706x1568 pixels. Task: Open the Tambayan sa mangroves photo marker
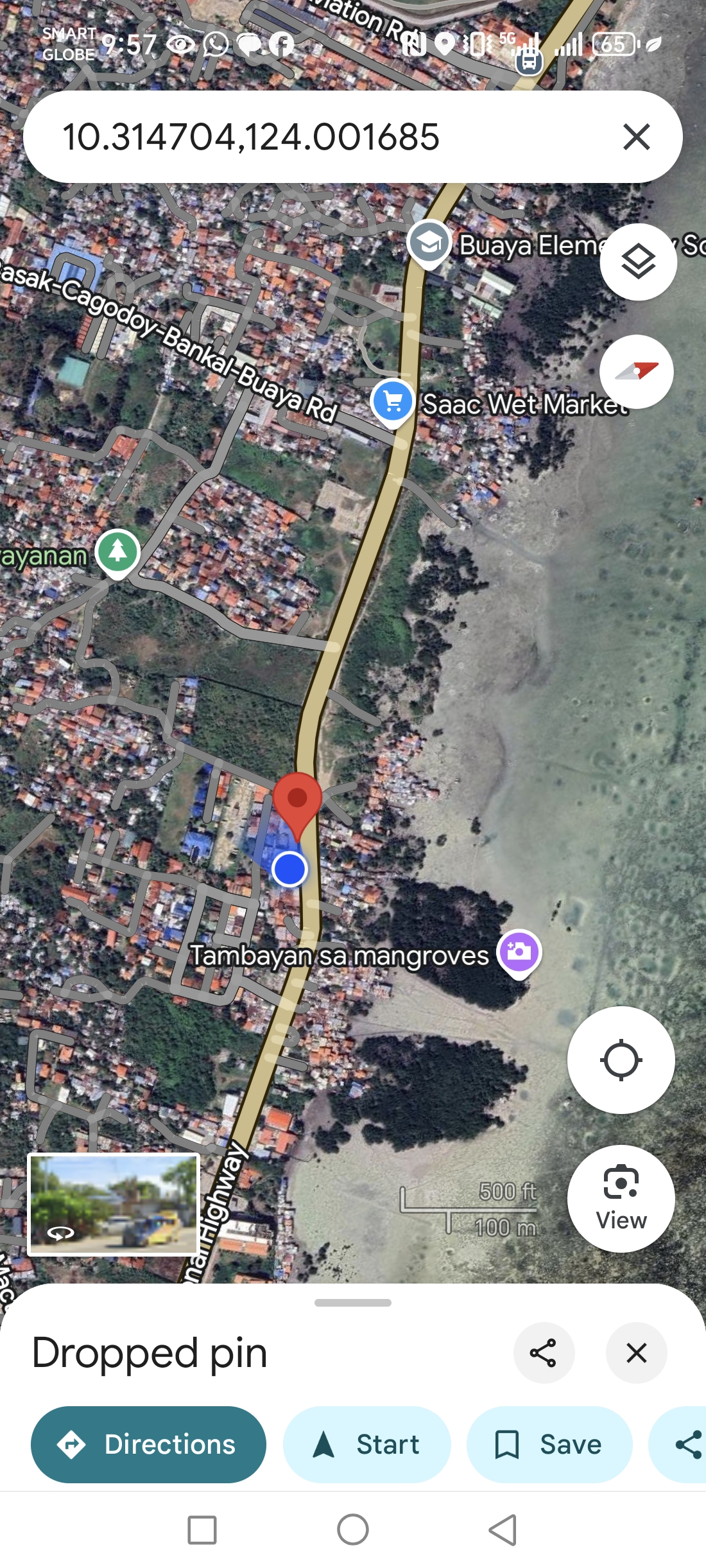(519, 952)
